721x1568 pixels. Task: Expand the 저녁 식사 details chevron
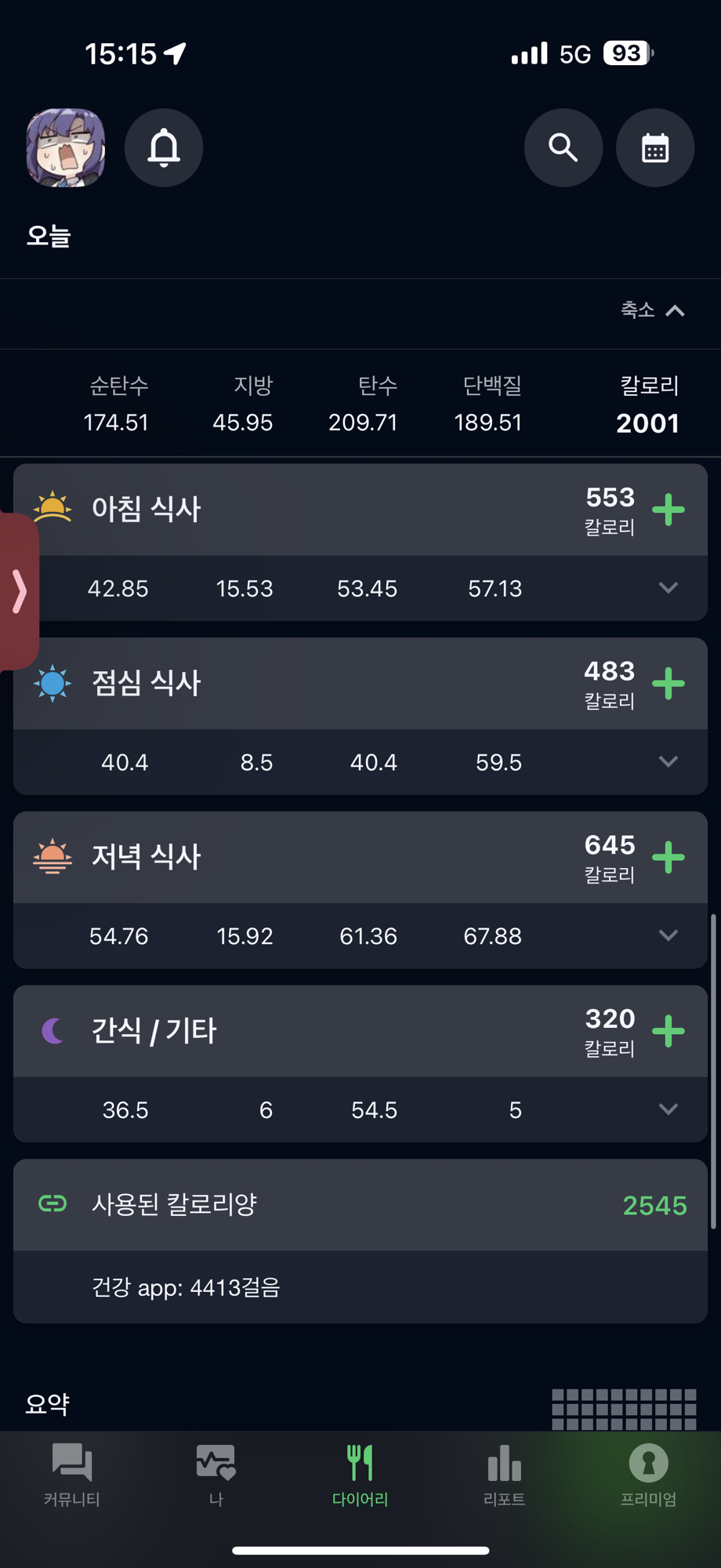pyautogui.click(x=668, y=935)
